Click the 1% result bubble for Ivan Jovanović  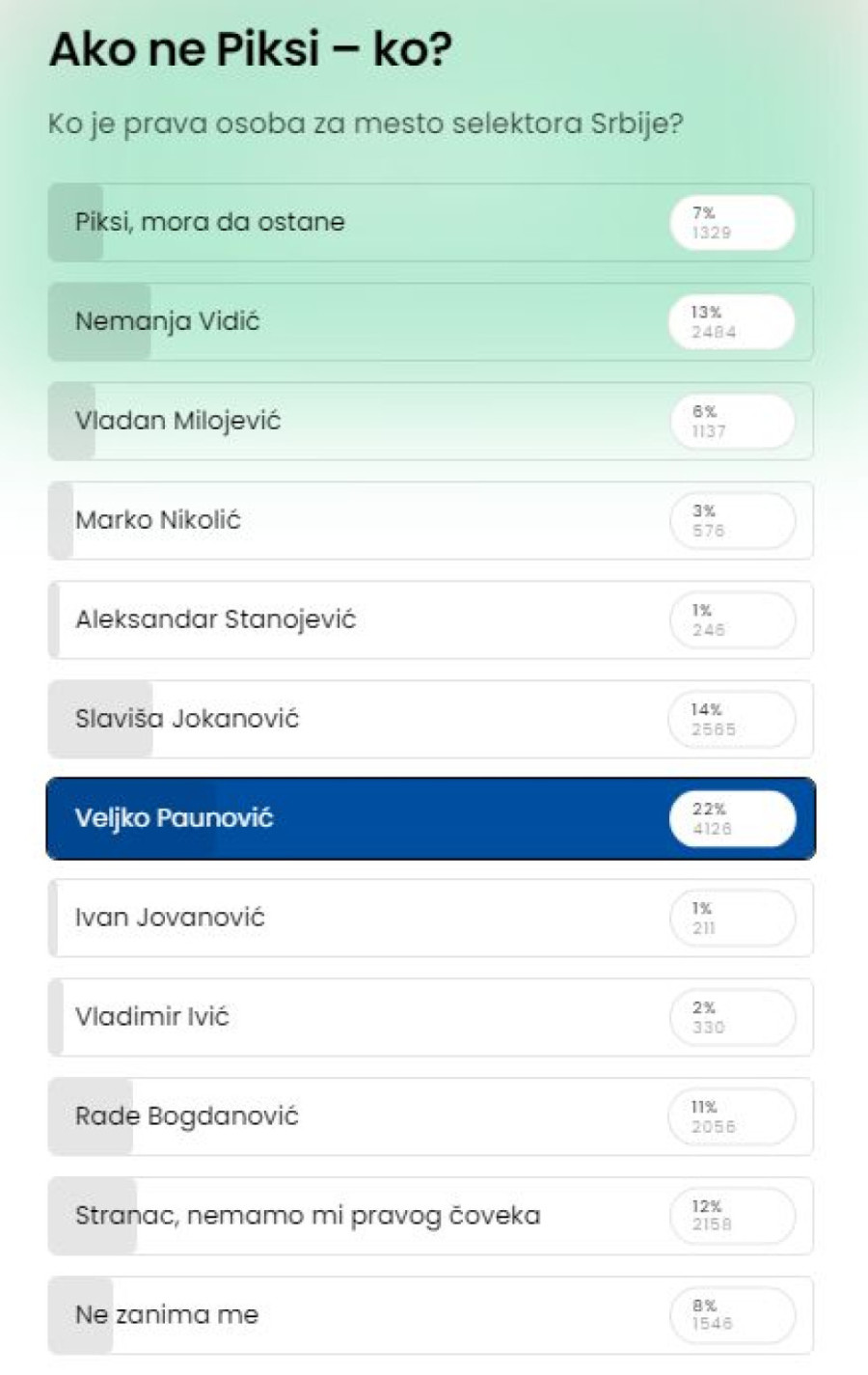[731, 918]
